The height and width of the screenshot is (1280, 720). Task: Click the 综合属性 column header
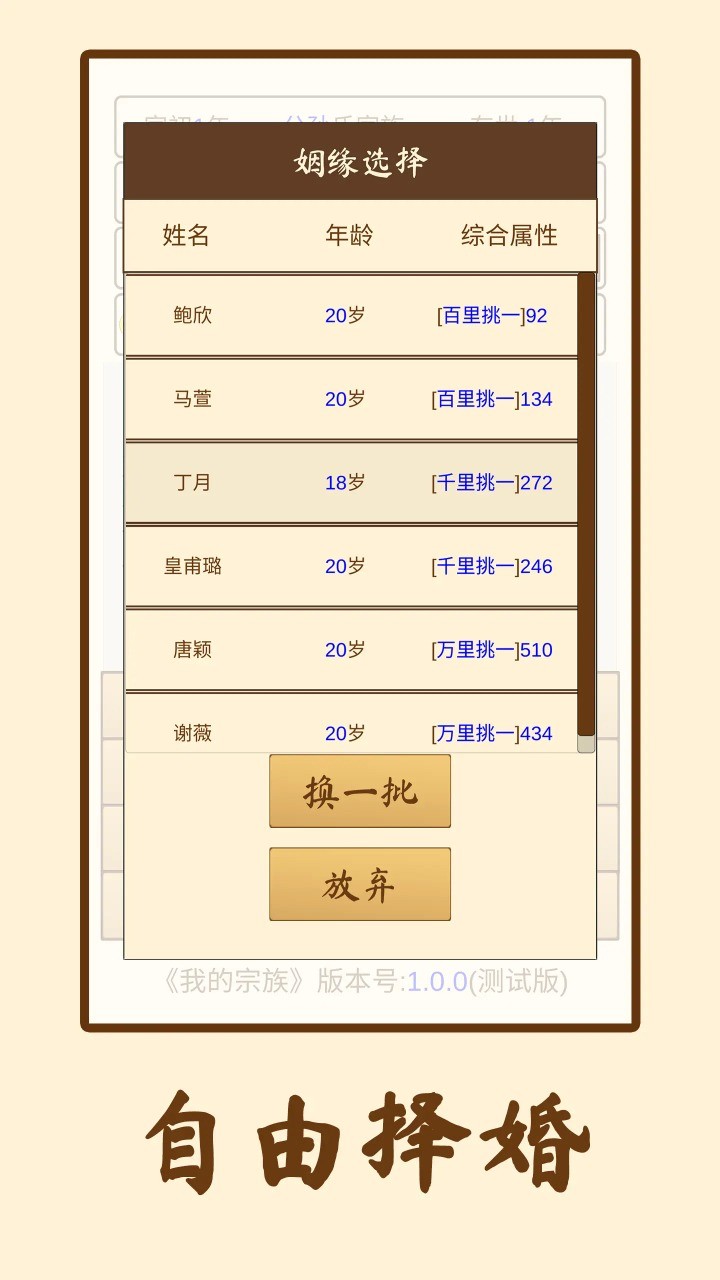click(x=511, y=236)
